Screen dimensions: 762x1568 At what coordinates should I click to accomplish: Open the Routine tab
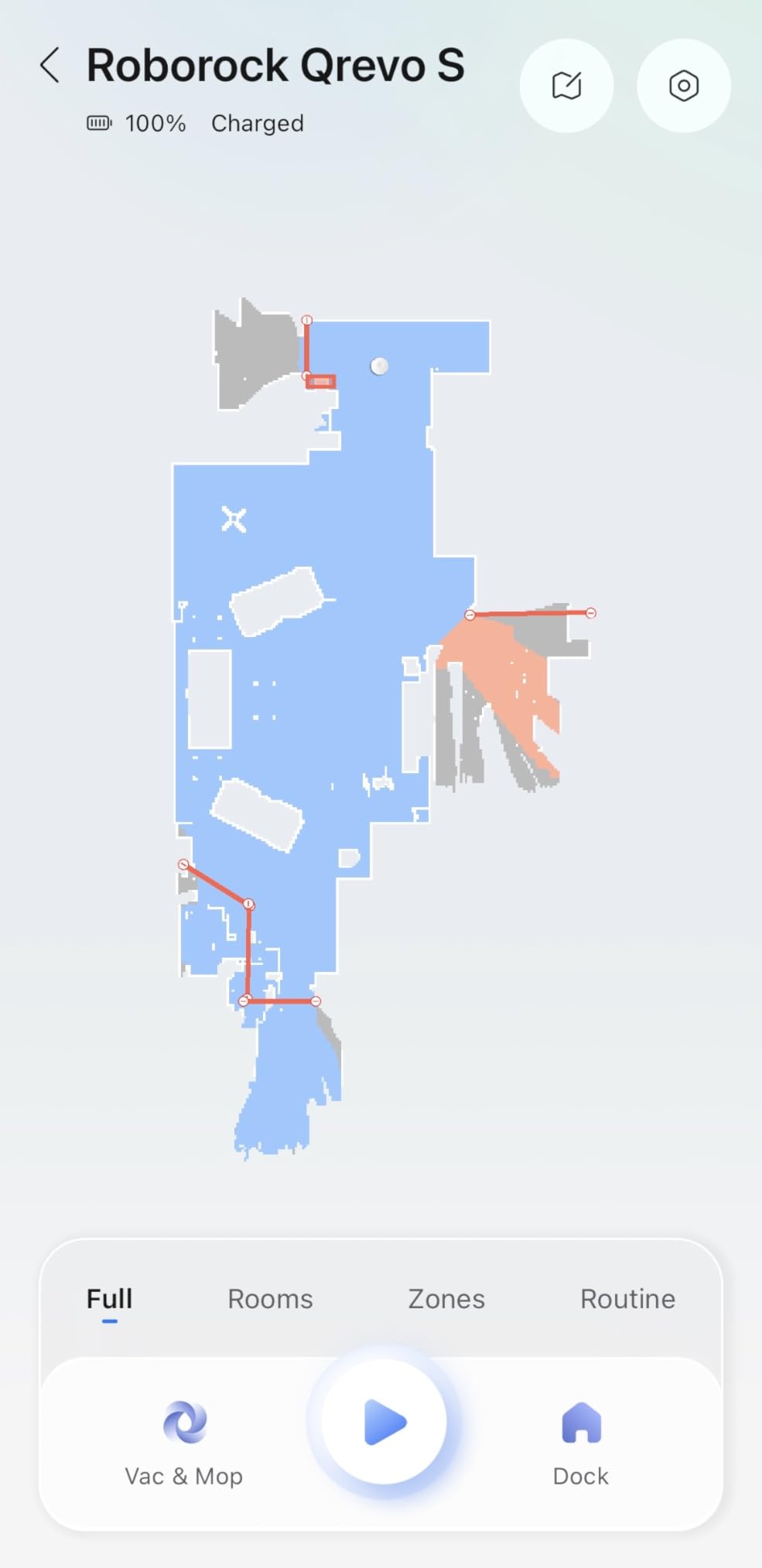[627, 1299]
